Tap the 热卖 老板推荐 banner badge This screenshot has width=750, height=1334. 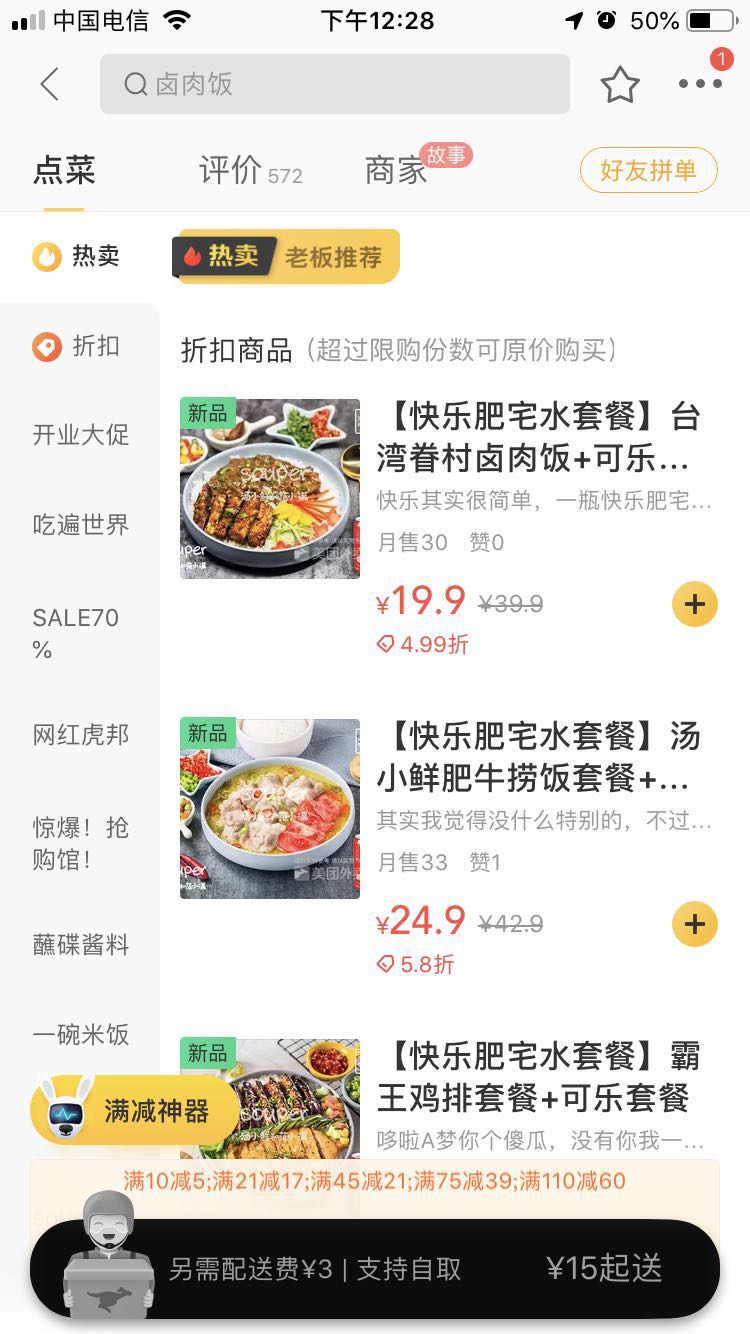tap(287, 255)
